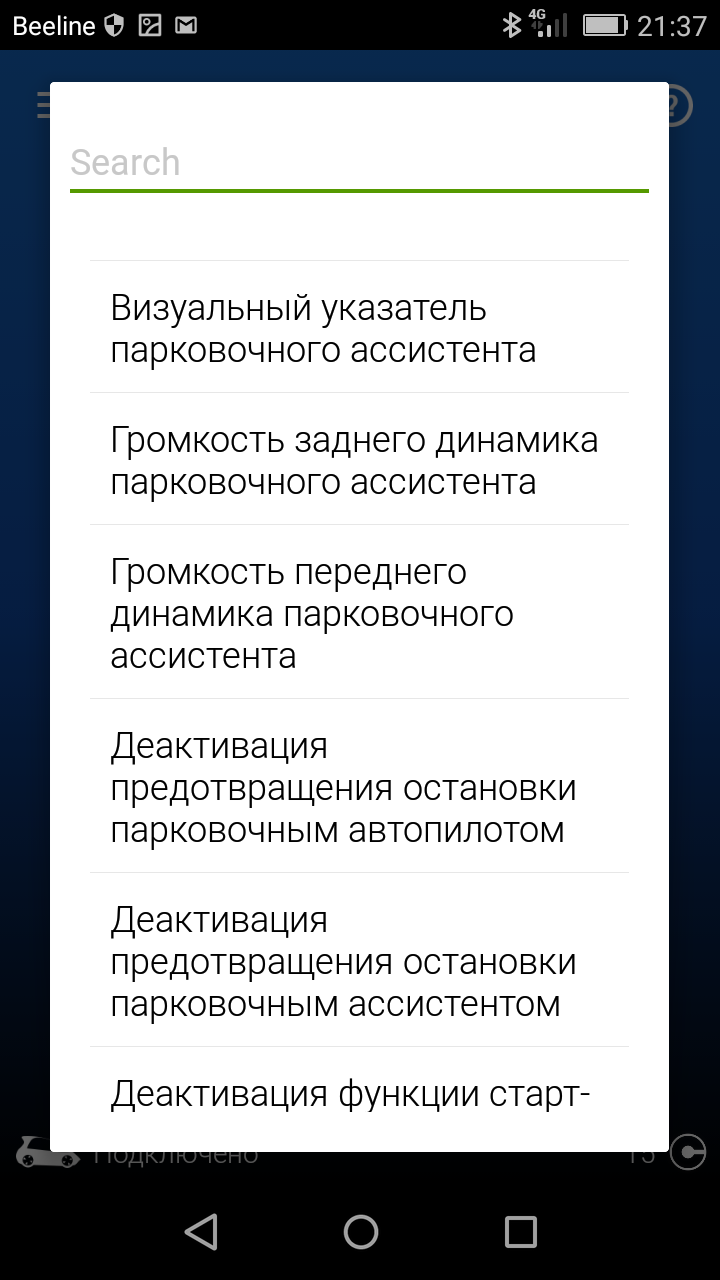This screenshot has height=1280, width=720.
Task: Select Визуальный указатель парковочного ассистента
Action: pos(358,328)
